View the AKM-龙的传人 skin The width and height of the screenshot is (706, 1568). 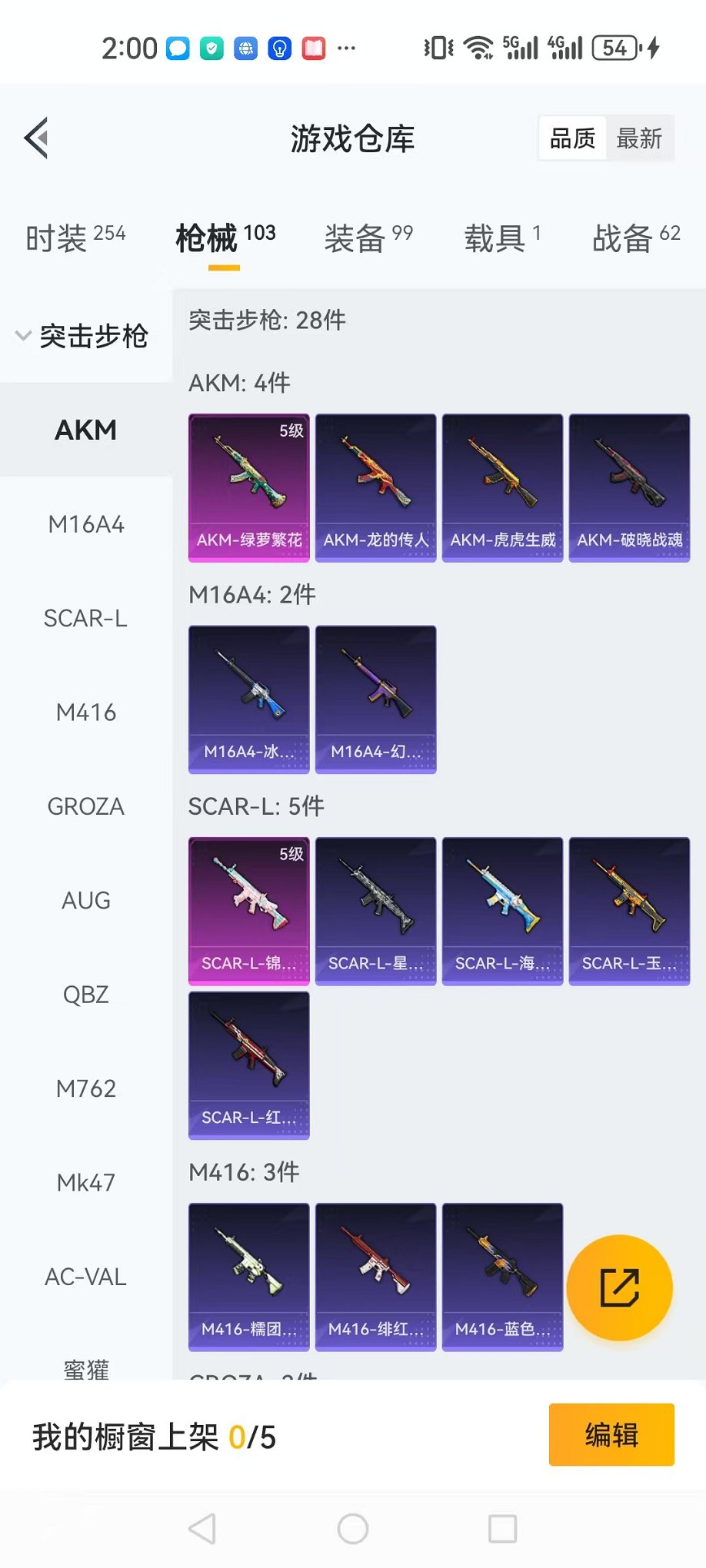376,487
